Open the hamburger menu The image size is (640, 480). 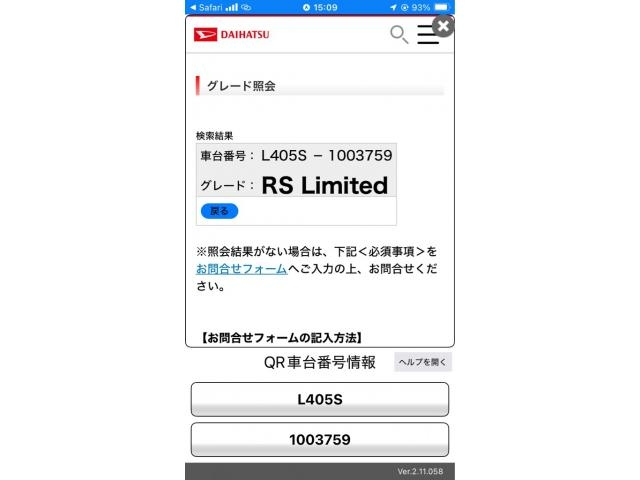click(427, 36)
